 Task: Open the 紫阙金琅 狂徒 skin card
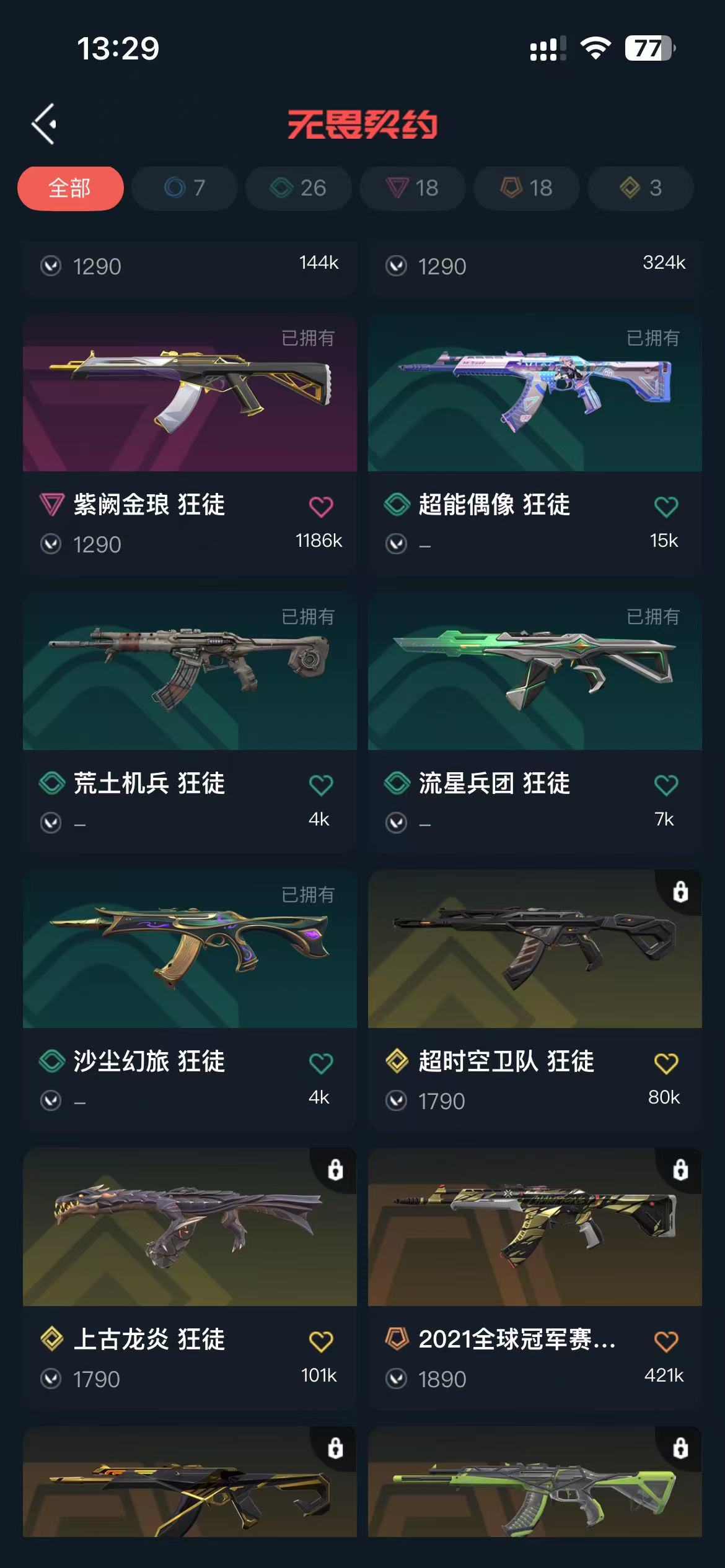190,445
